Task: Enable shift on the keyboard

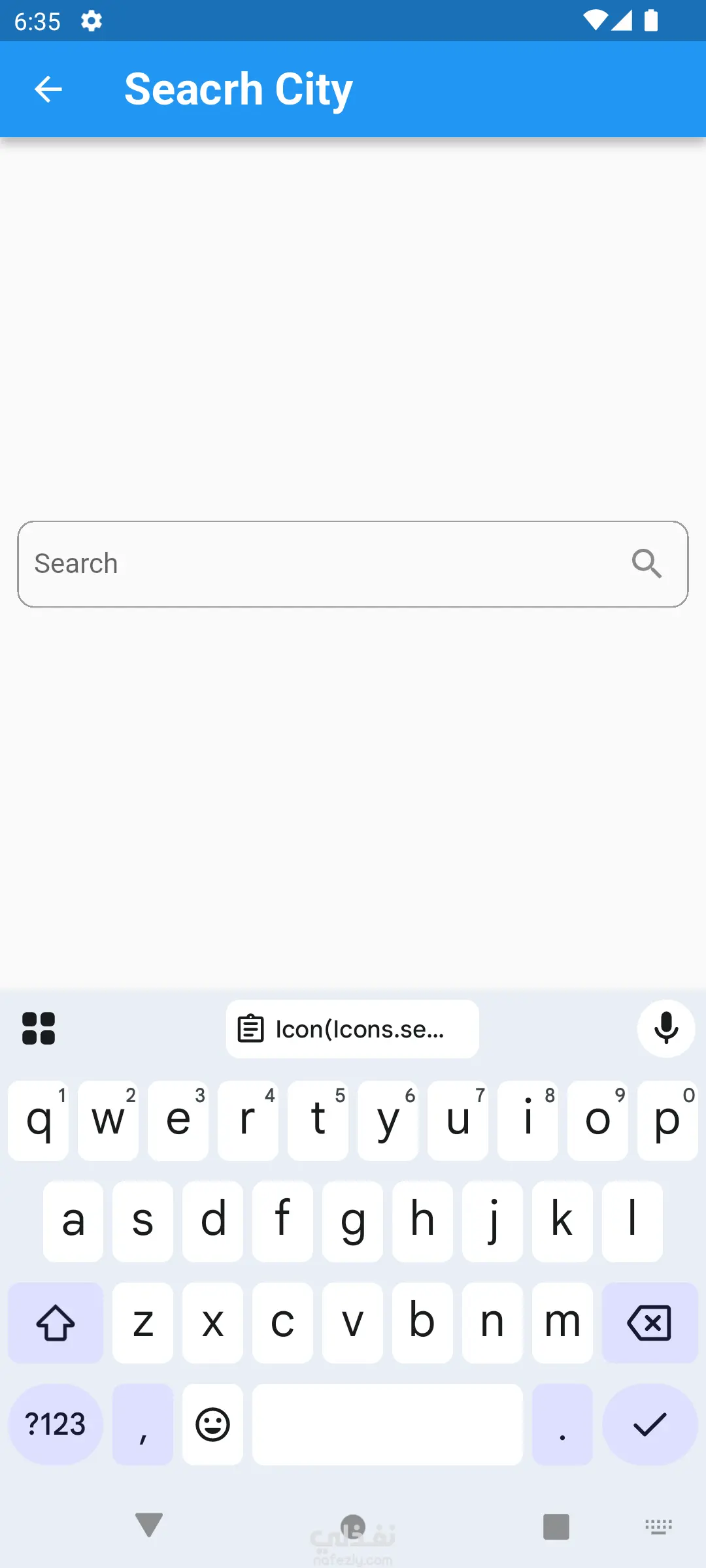Action: [56, 1323]
